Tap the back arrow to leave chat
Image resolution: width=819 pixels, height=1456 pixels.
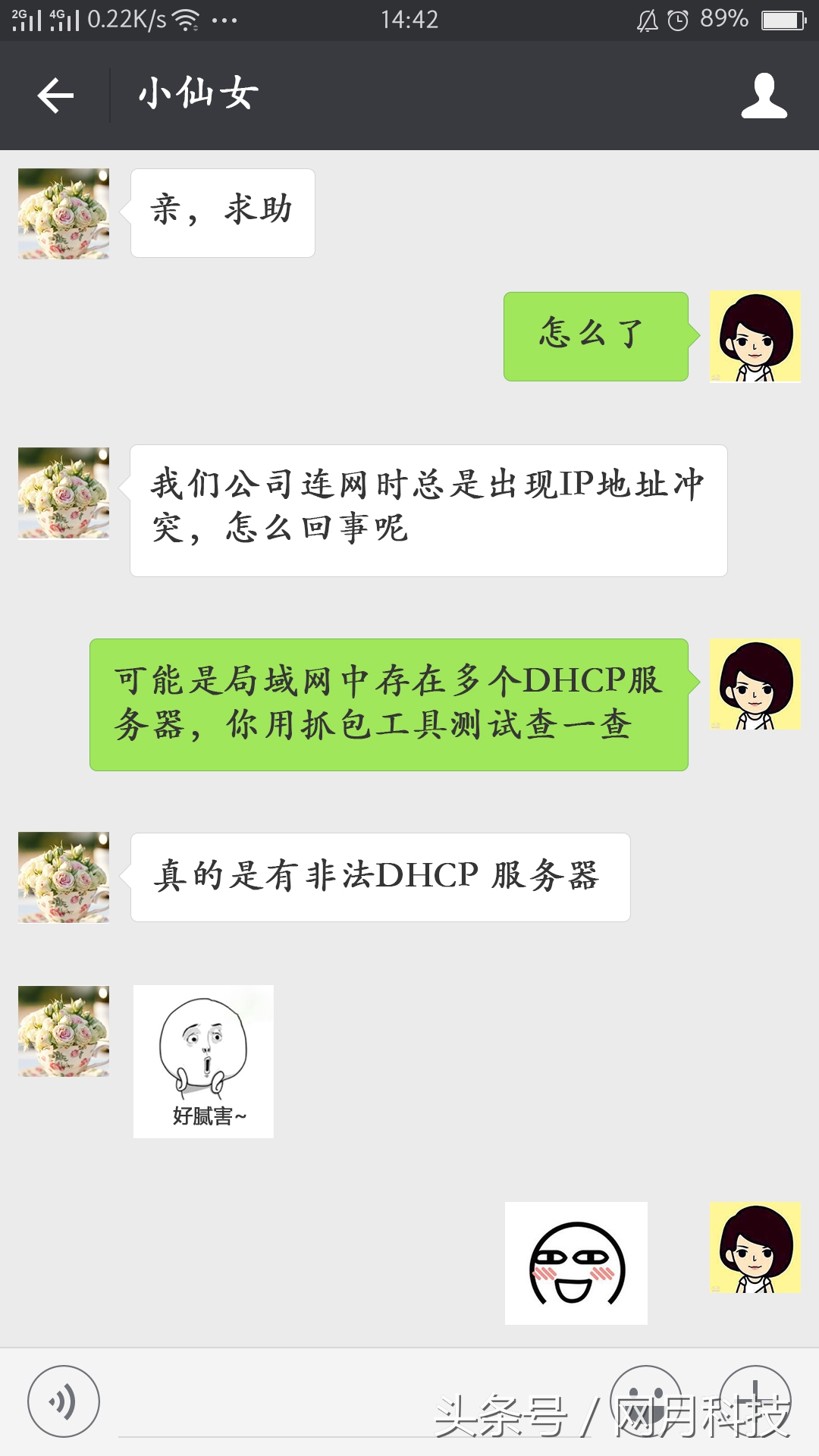tap(53, 95)
